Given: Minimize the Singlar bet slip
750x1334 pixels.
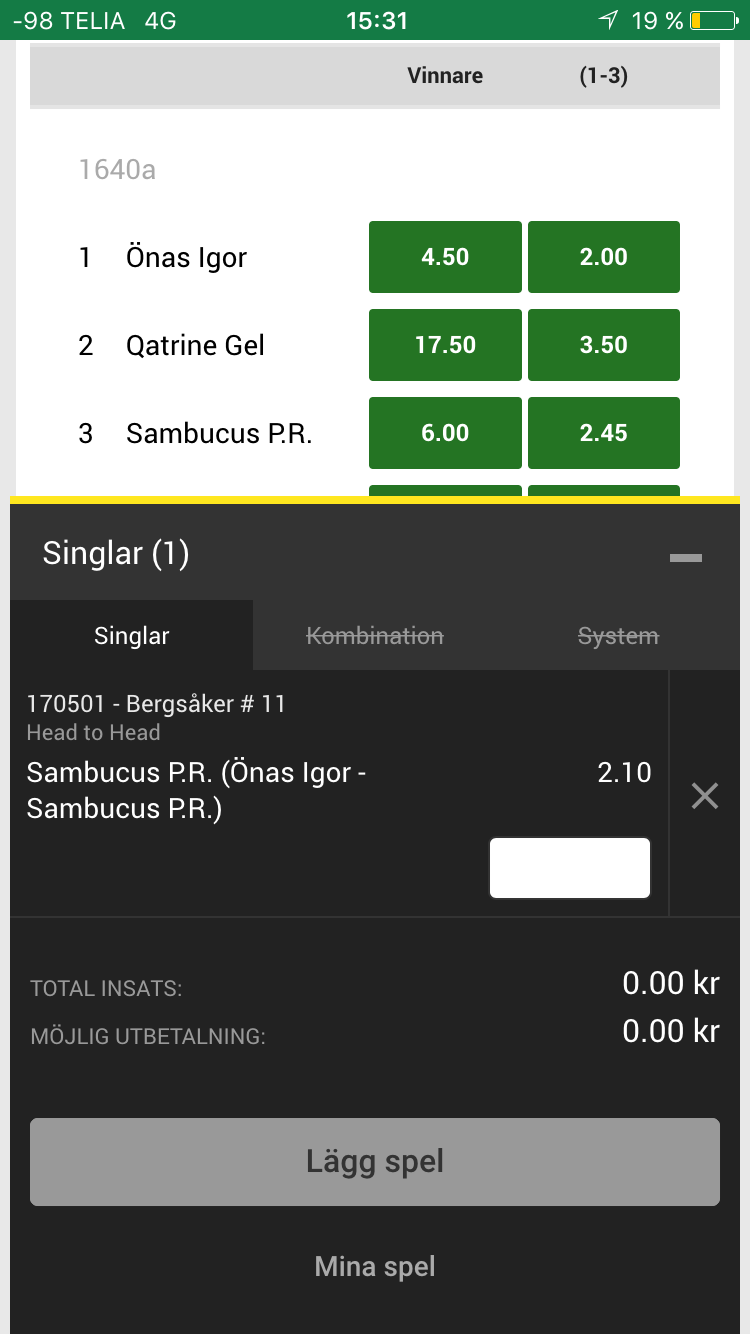Looking at the screenshot, I should click(686, 558).
